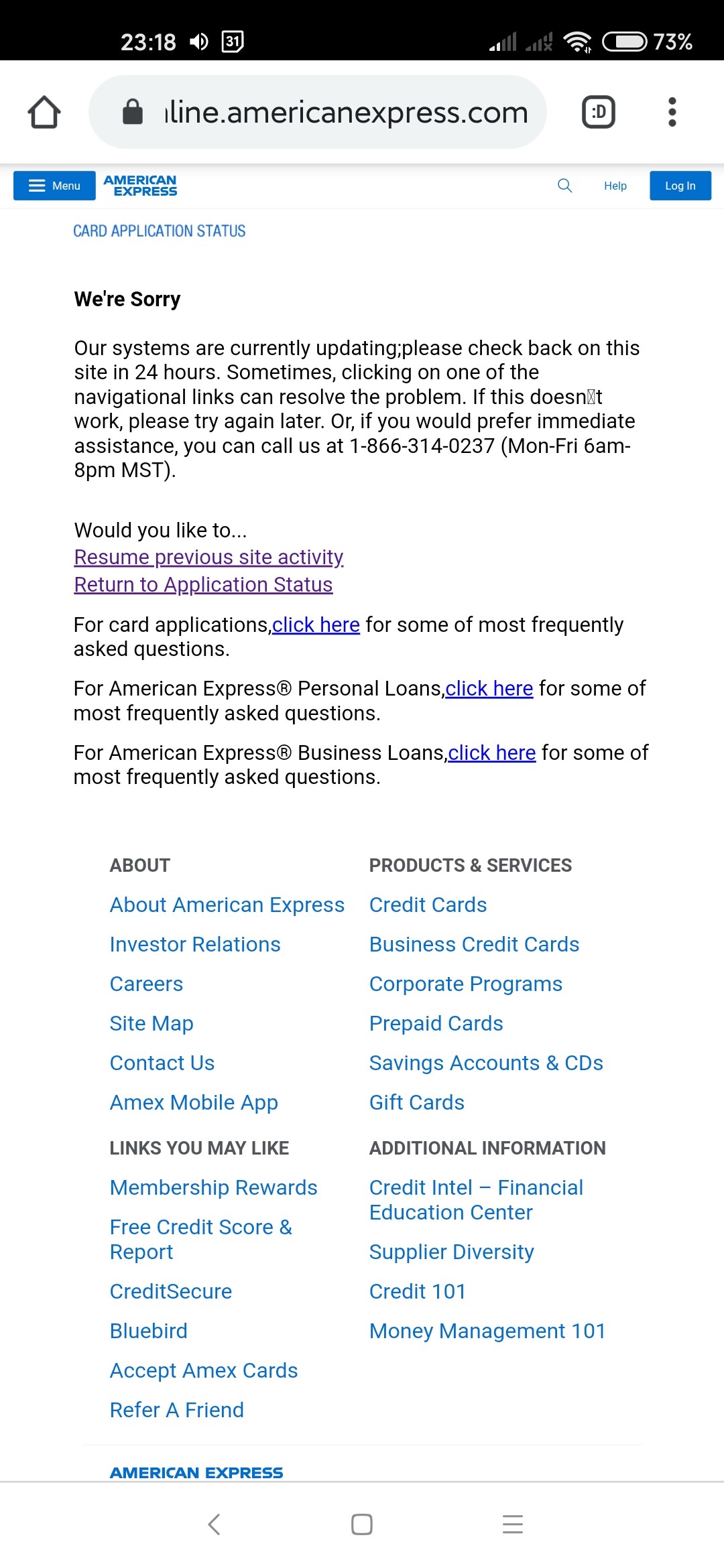The image size is (724, 1568).
Task: Open Business Loans FAQ click here link
Action: (491, 753)
